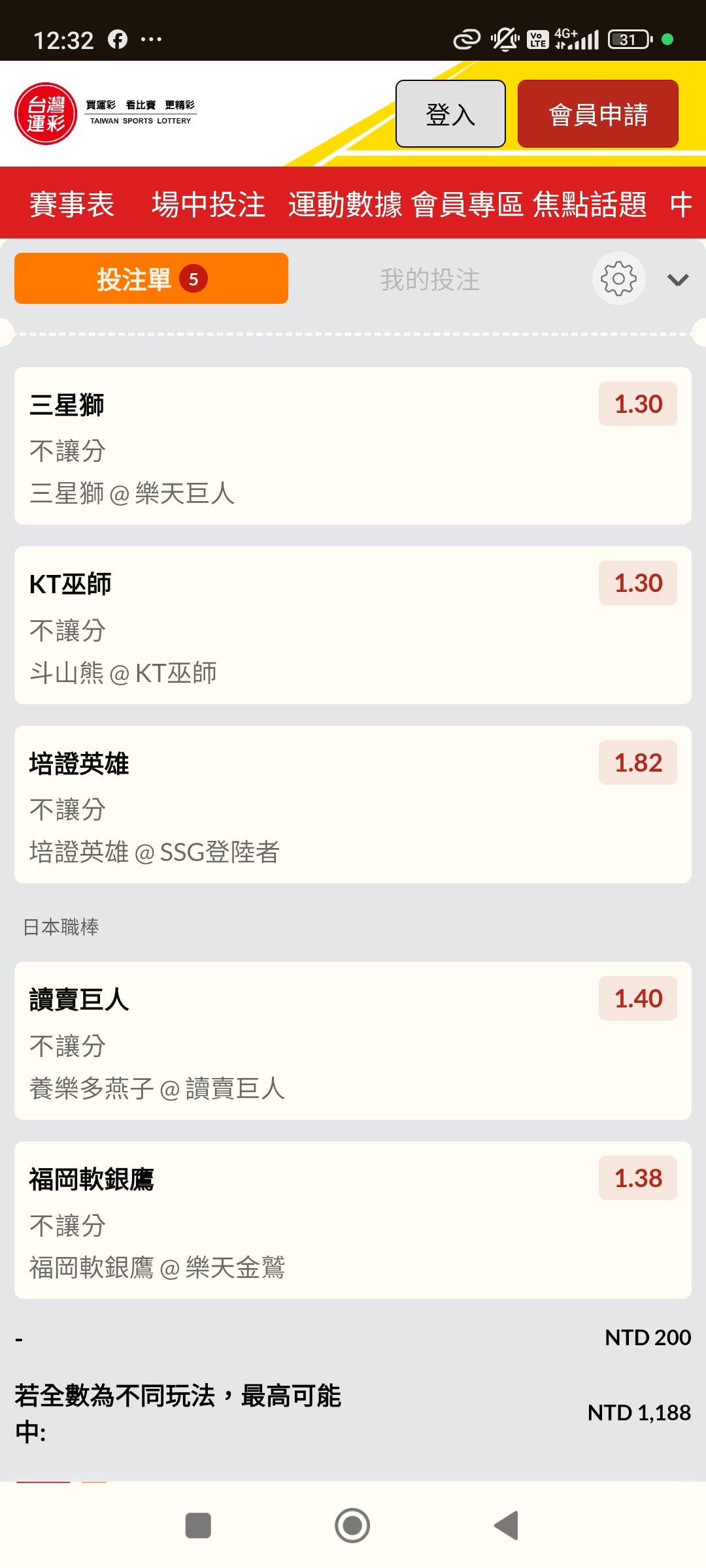Tap the KT巫師 bet selection card
706x1568 pixels.
[x=353, y=625]
